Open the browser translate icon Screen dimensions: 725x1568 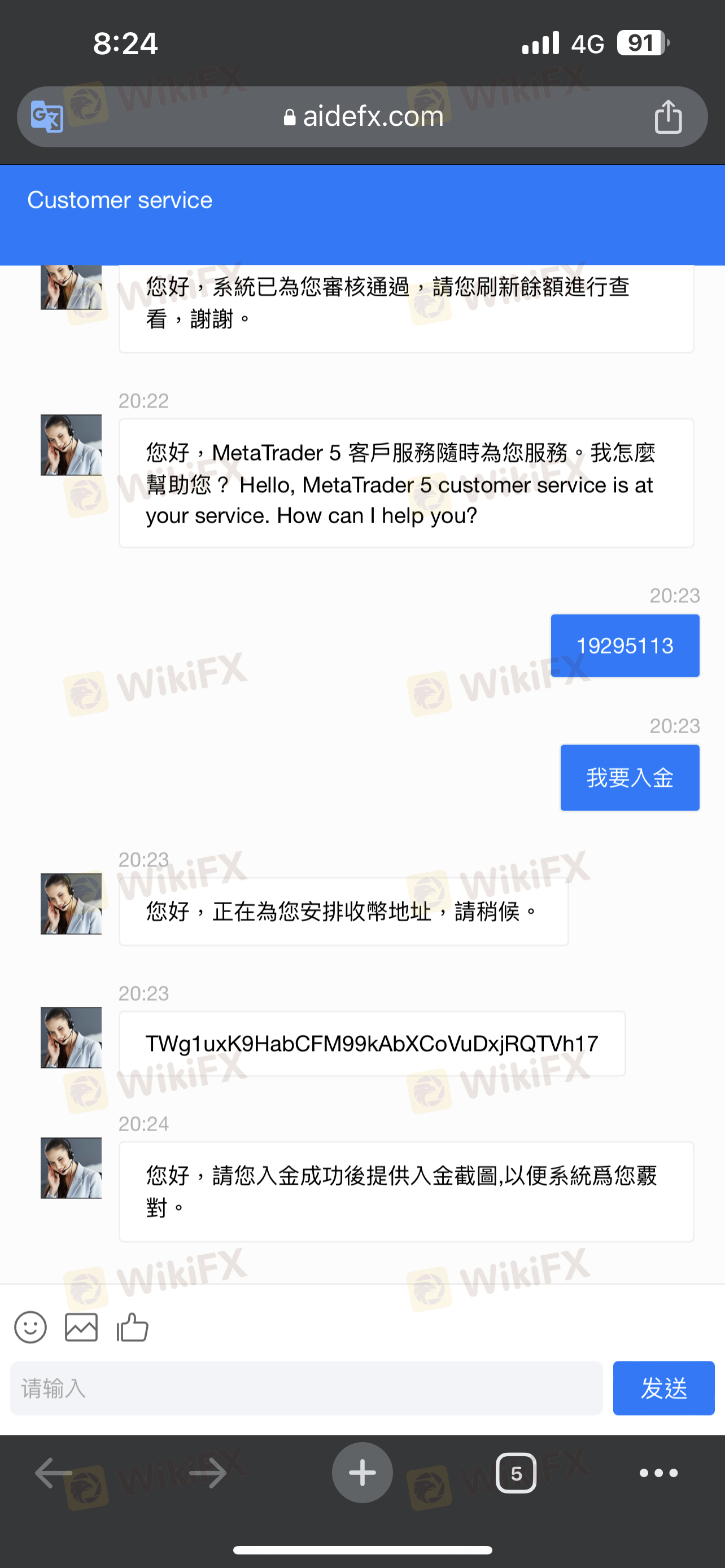click(x=47, y=116)
